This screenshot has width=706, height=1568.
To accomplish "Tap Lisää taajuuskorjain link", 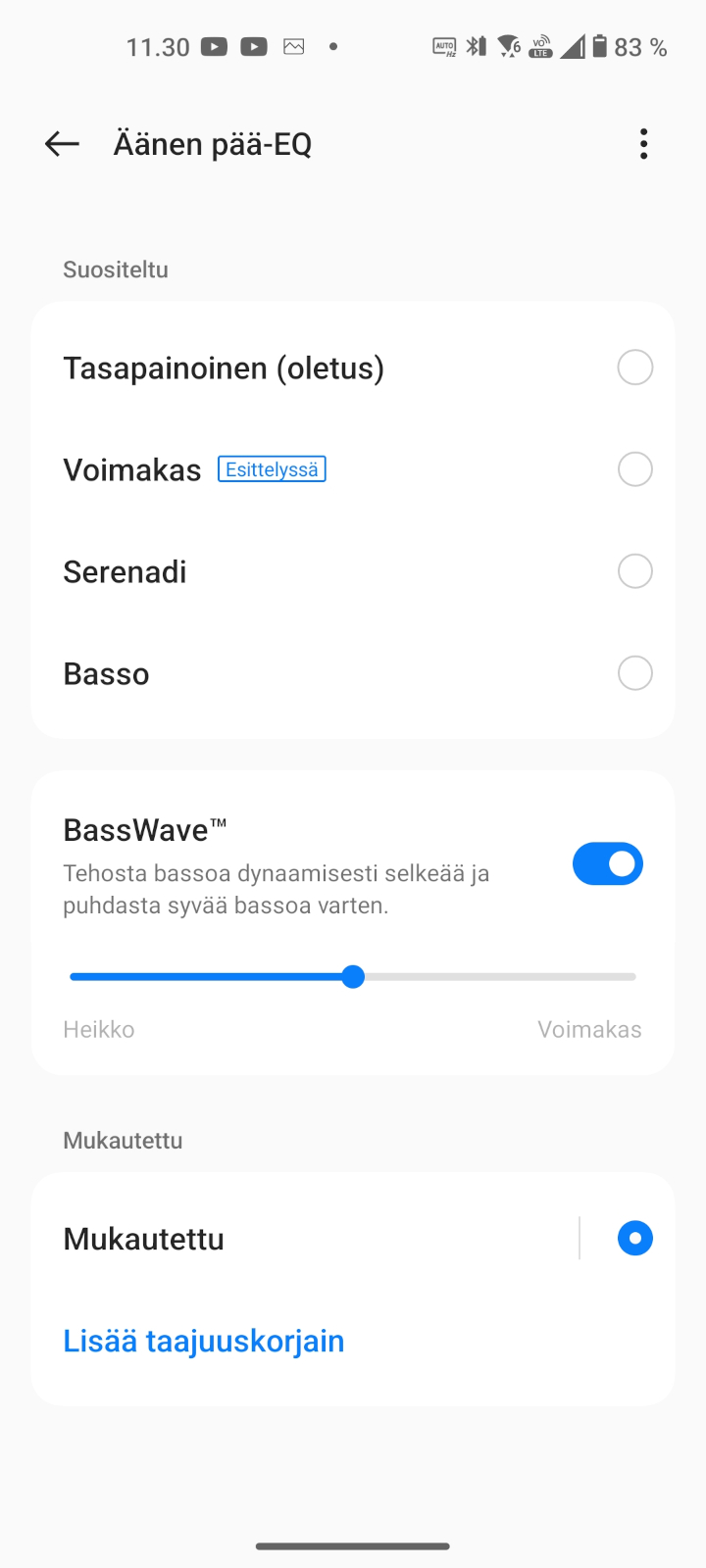I will point(204,1341).
